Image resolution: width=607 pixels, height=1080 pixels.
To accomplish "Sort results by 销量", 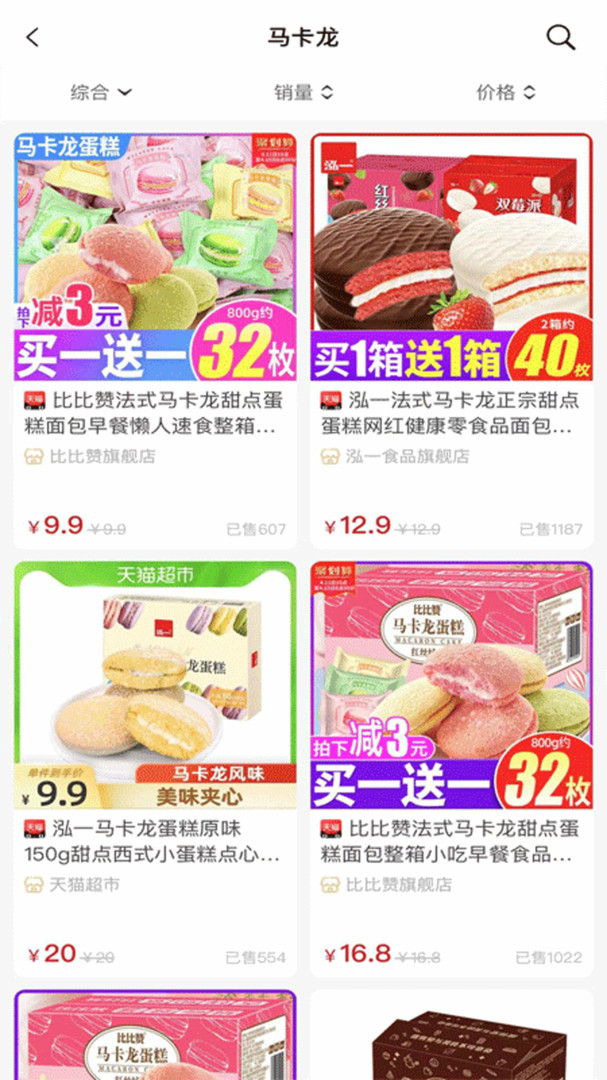I will click(x=303, y=93).
